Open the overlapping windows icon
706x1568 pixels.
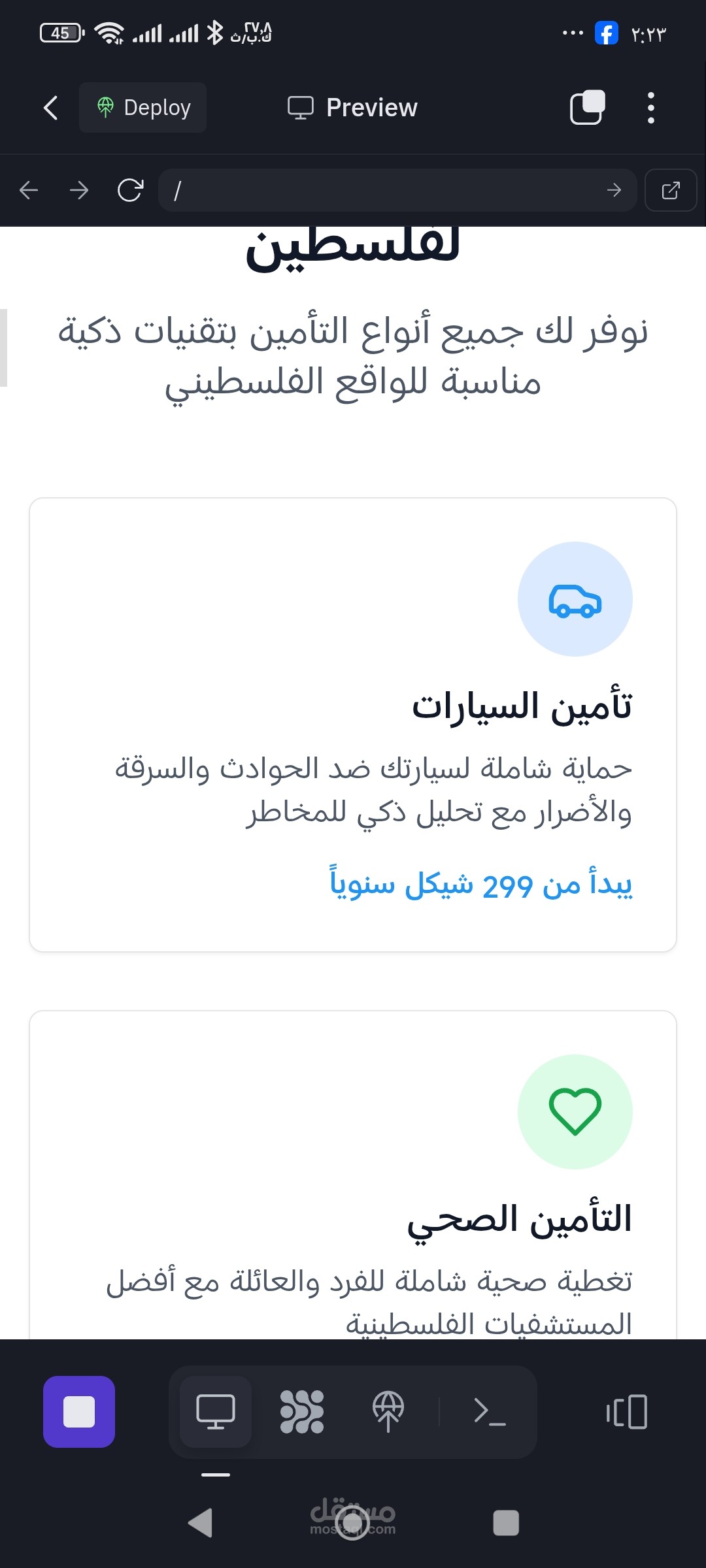point(587,107)
